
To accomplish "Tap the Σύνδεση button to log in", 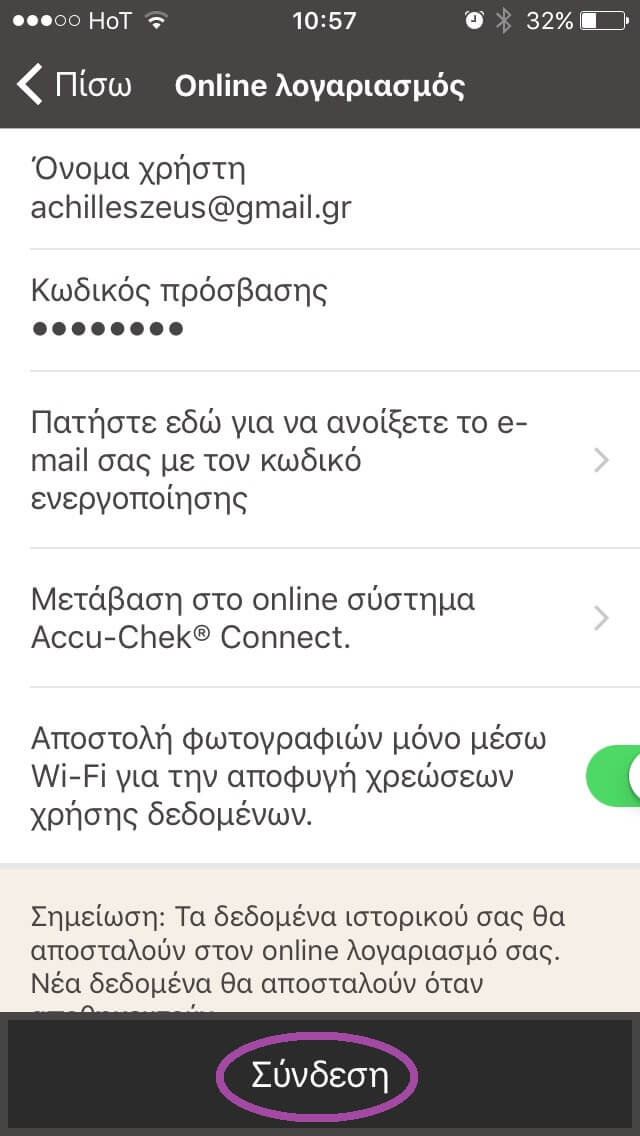I will click(x=320, y=1076).
